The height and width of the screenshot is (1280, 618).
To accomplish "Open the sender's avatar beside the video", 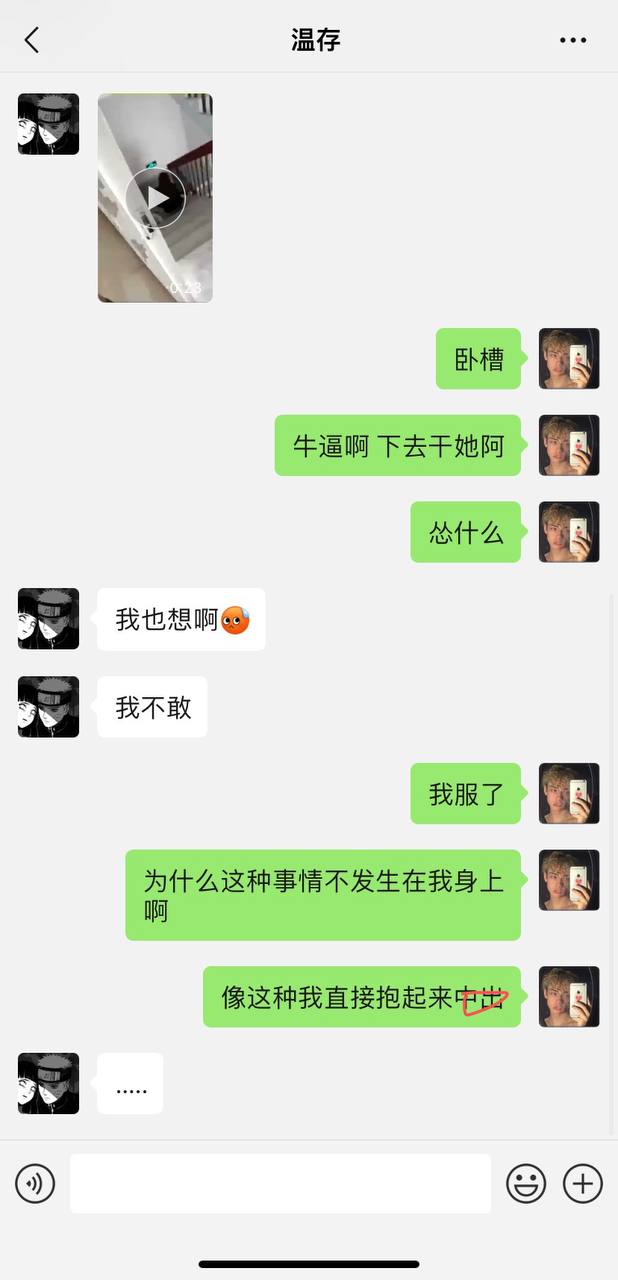I will (48, 124).
